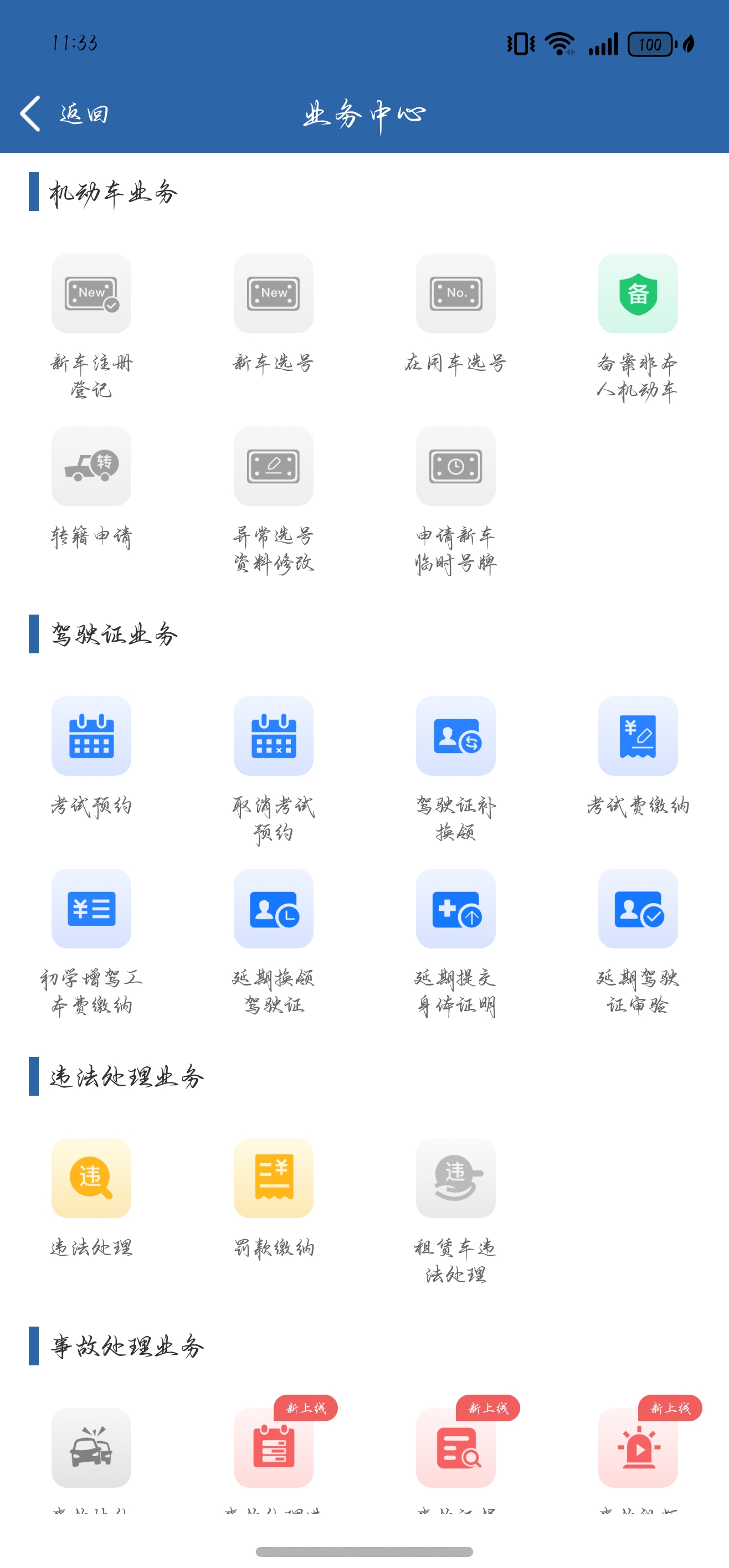Tap 罚款缴纳 icon
The height and width of the screenshot is (1568, 729).
pyautogui.click(x=274, y=1178)
